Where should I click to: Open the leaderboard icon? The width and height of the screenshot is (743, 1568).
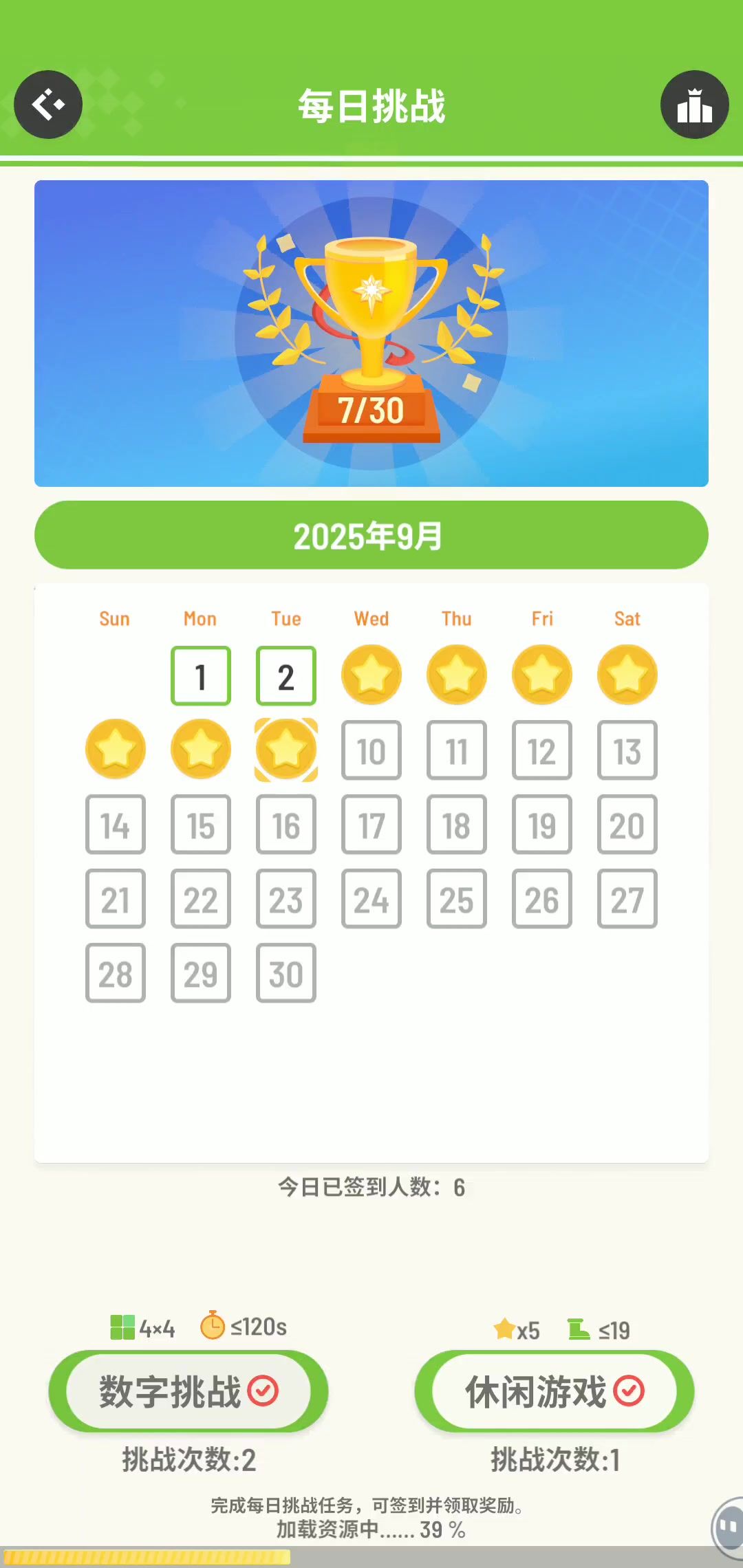694,105
